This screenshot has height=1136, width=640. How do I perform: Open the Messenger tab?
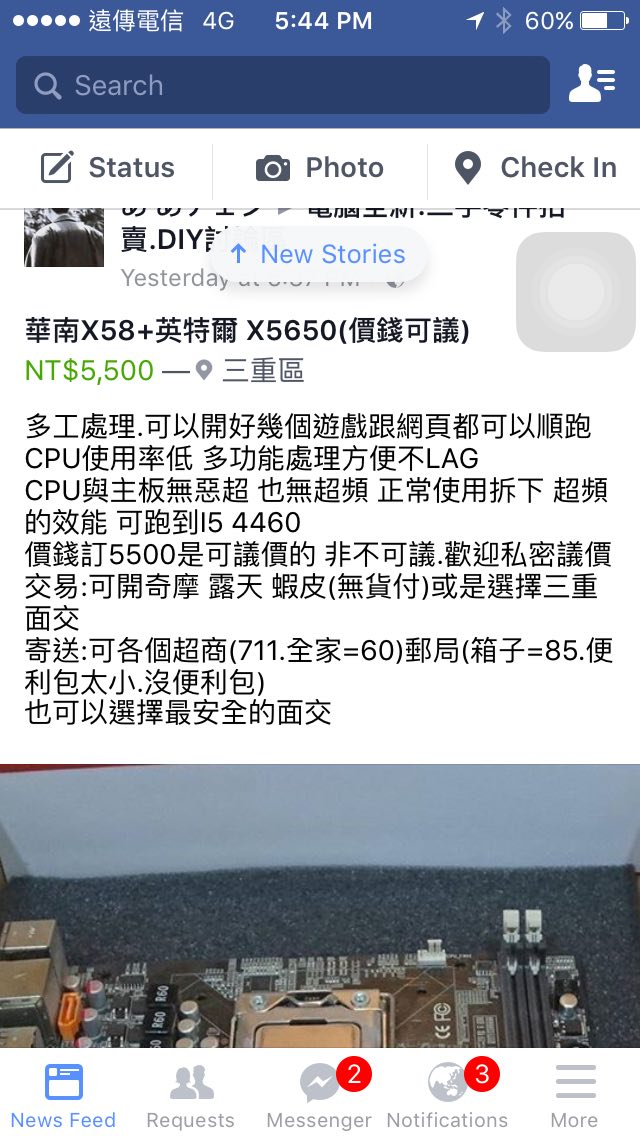319,1094
